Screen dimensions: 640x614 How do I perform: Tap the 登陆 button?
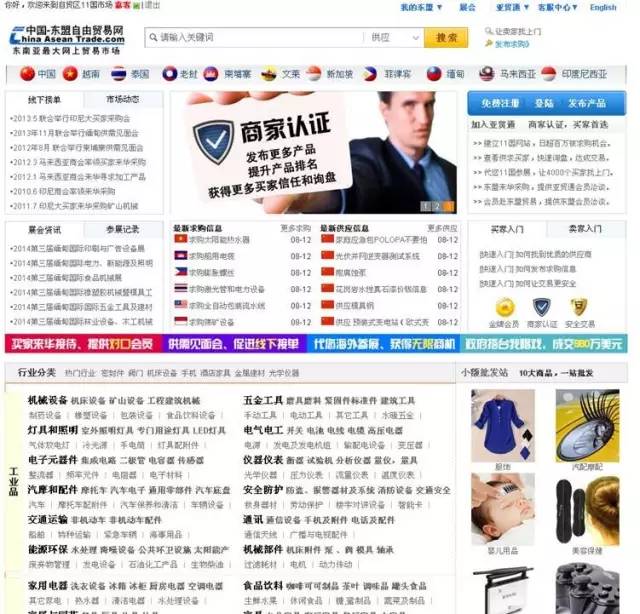click(x=544, y=103)
